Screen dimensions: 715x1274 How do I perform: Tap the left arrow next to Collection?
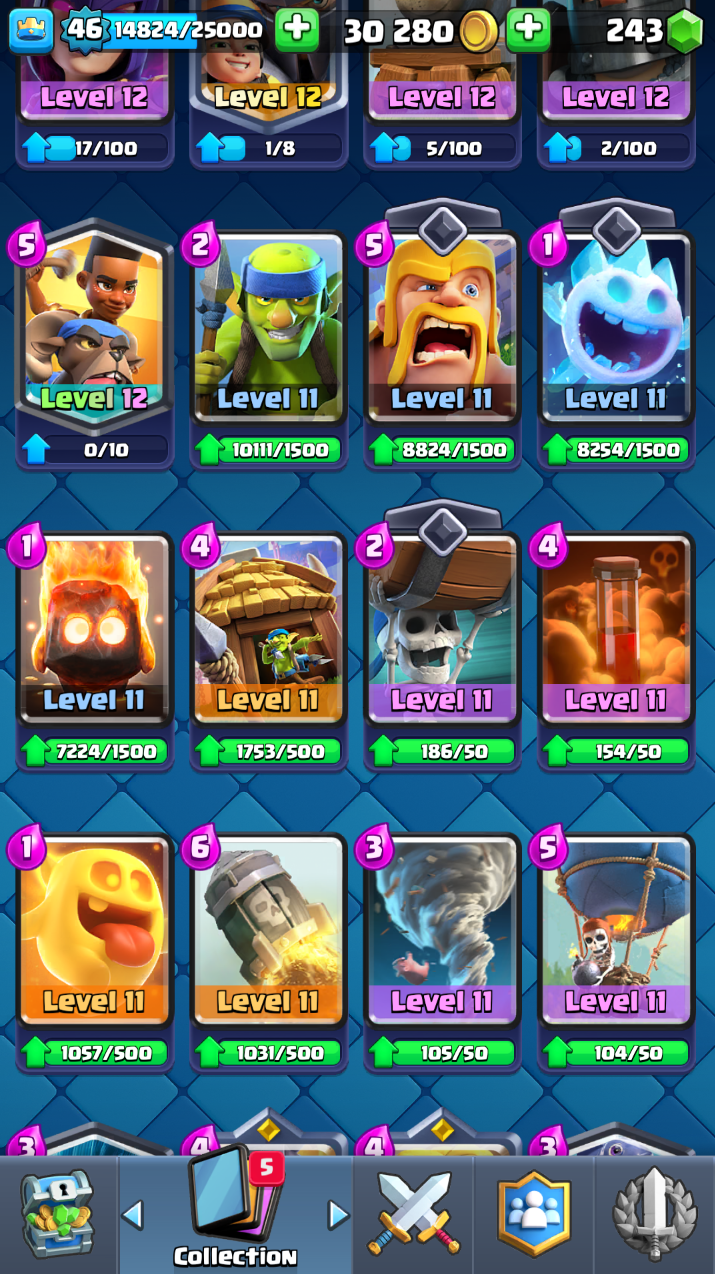[132, 1215]
